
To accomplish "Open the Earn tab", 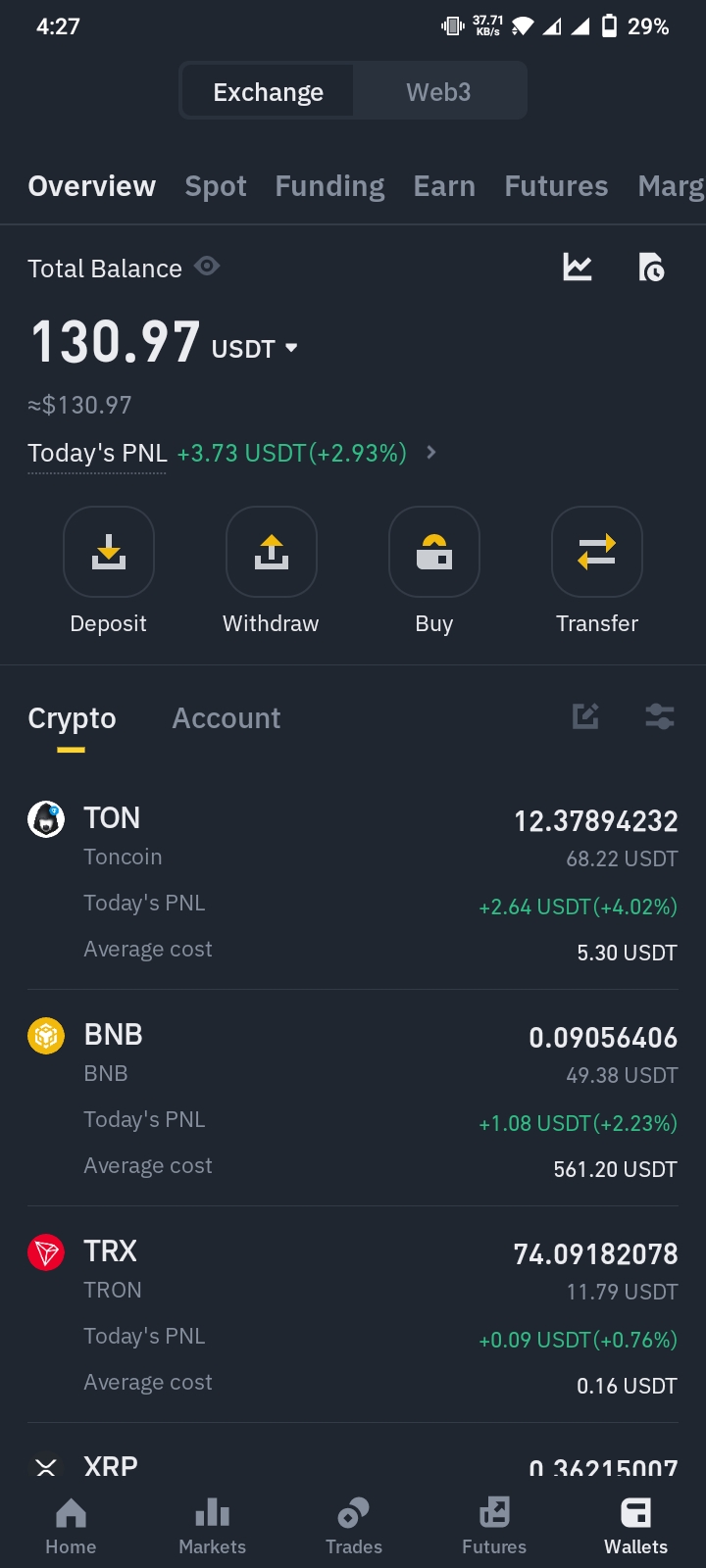I will [x=444, y=186].
